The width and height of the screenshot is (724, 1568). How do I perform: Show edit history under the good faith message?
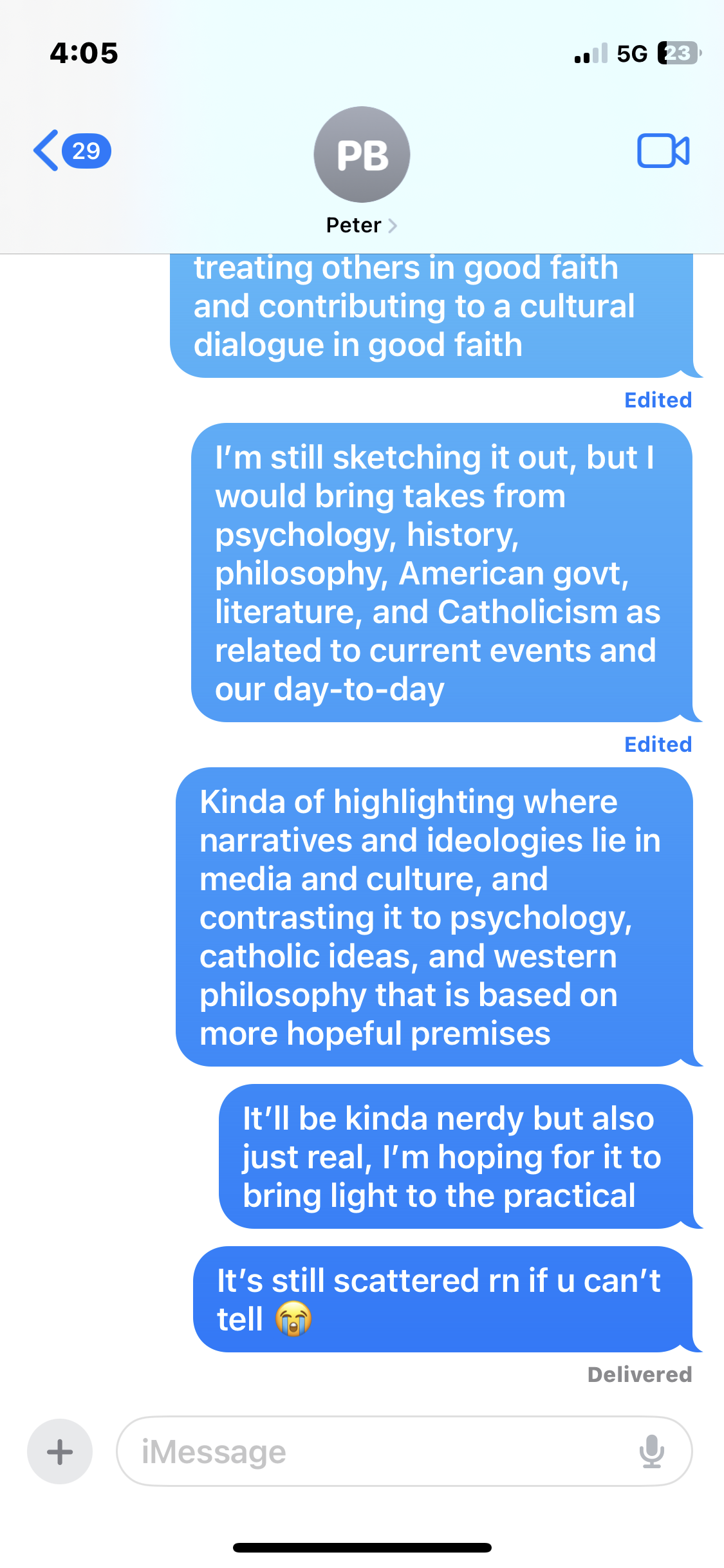(x=658, y=400)
